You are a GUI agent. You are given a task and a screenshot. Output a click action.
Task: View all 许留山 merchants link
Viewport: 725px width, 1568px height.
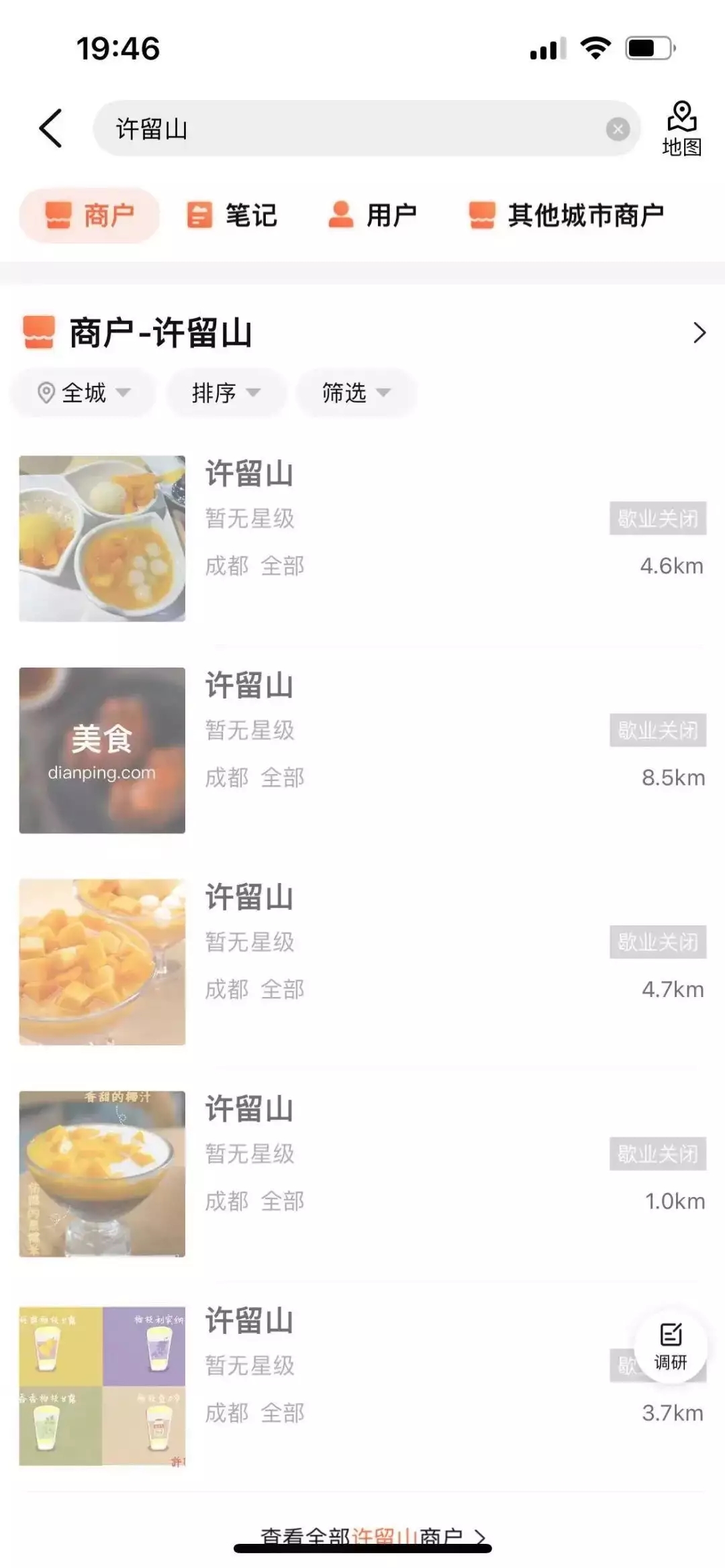coord(373,1534)
